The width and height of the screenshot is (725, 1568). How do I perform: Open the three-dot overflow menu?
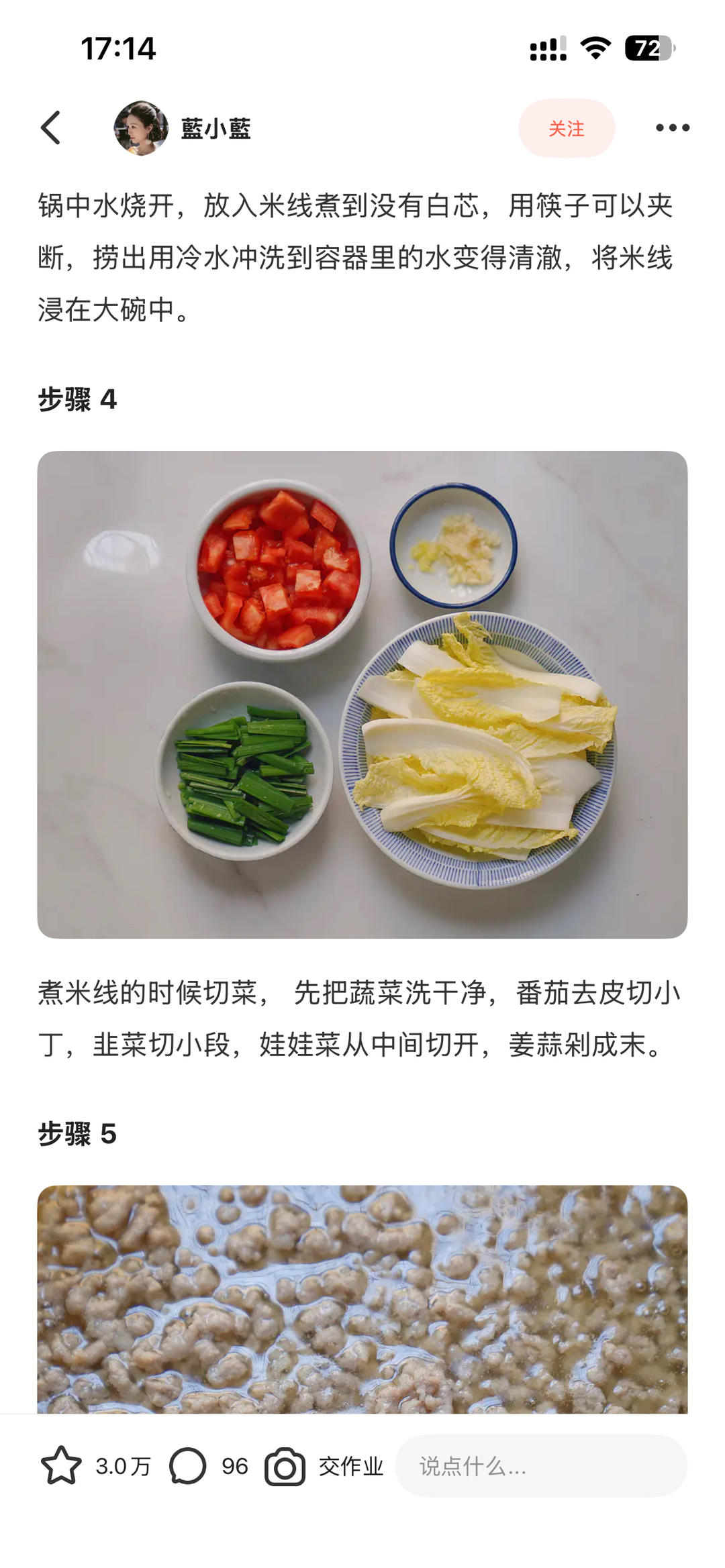pyautogui.click(x=672, y=127)
